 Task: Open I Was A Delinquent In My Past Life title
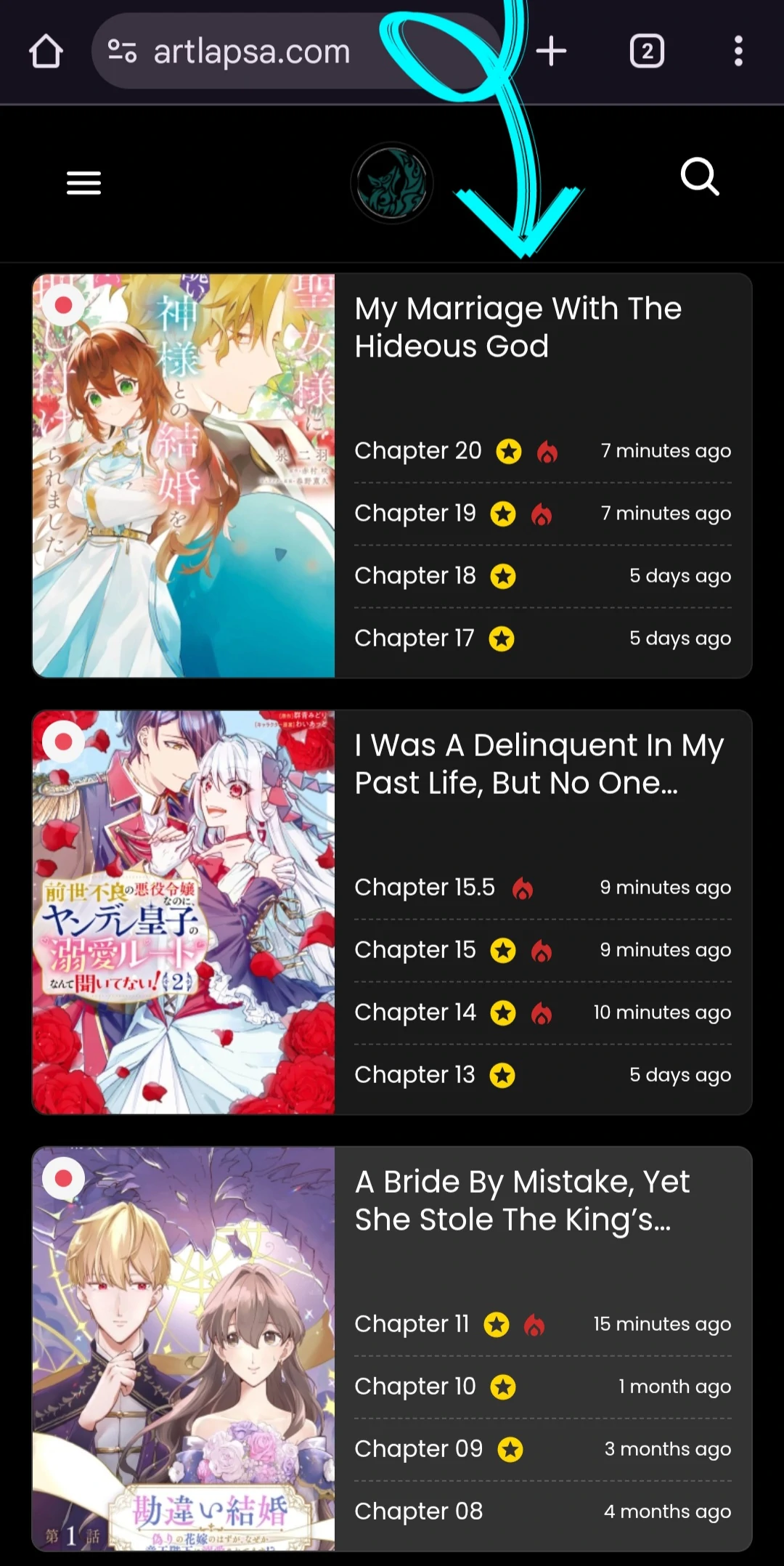coord(539,764)
